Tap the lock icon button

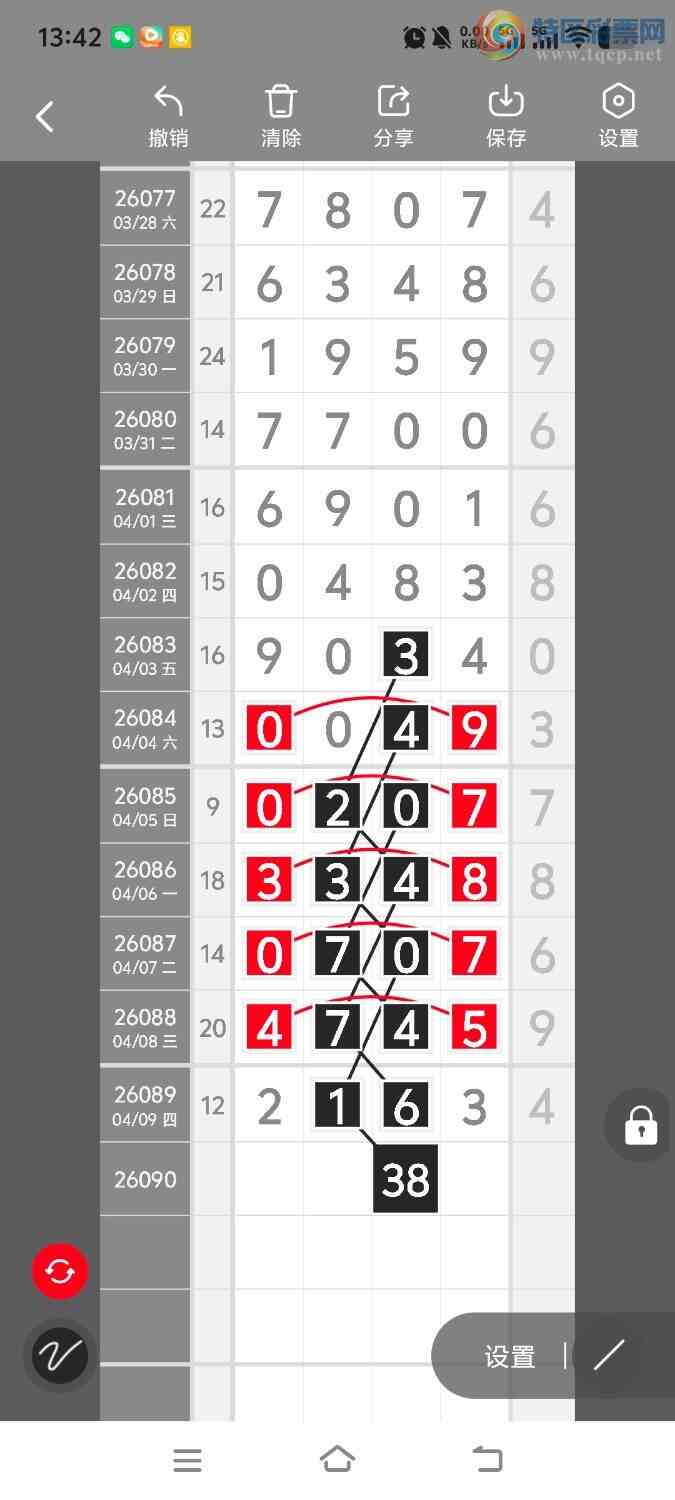coord(640,1125)
